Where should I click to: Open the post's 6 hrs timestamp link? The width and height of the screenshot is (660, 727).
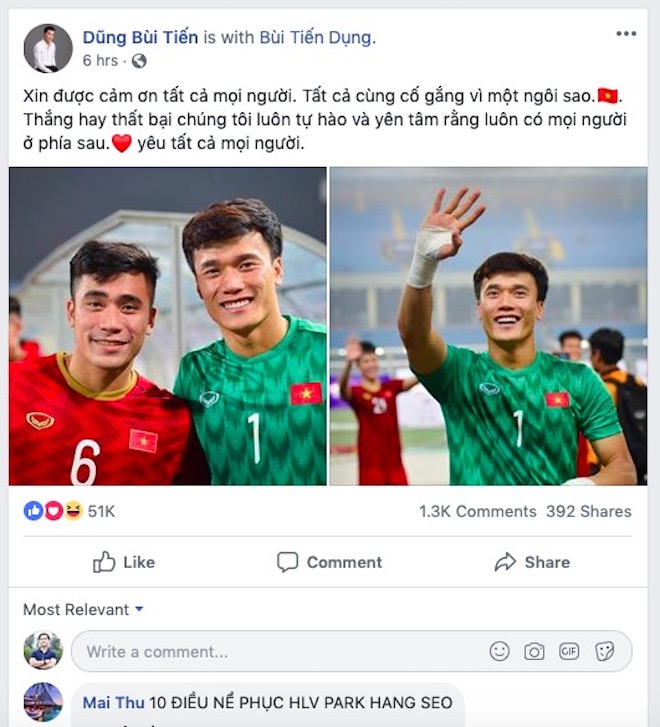pyautogui.click(x=100, y=60)
